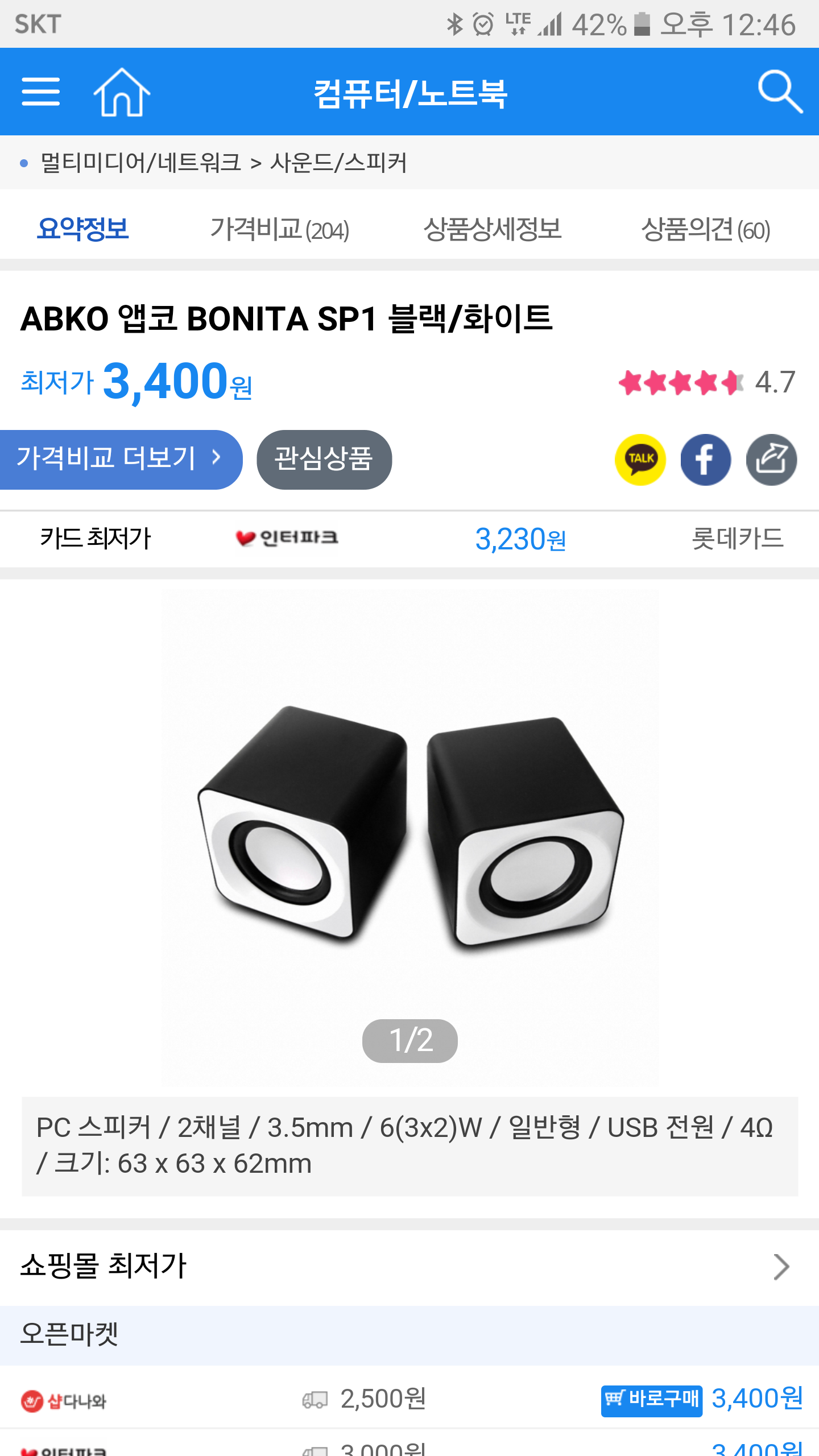Screen dimensions: 819x1456
Task: Open the search magnifier
Action: (780, 92)
